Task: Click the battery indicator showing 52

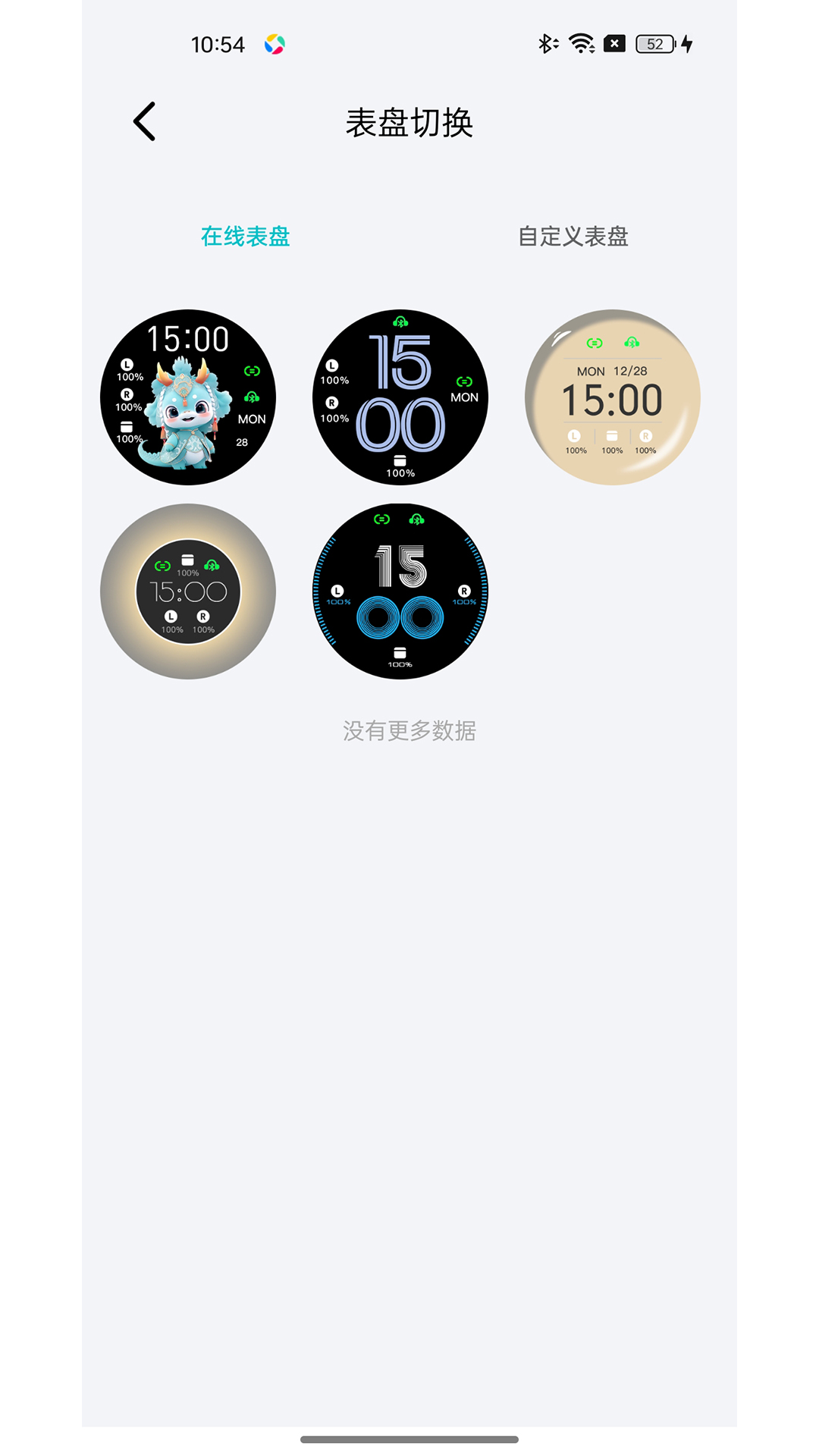Action: [x=654, y=43]
